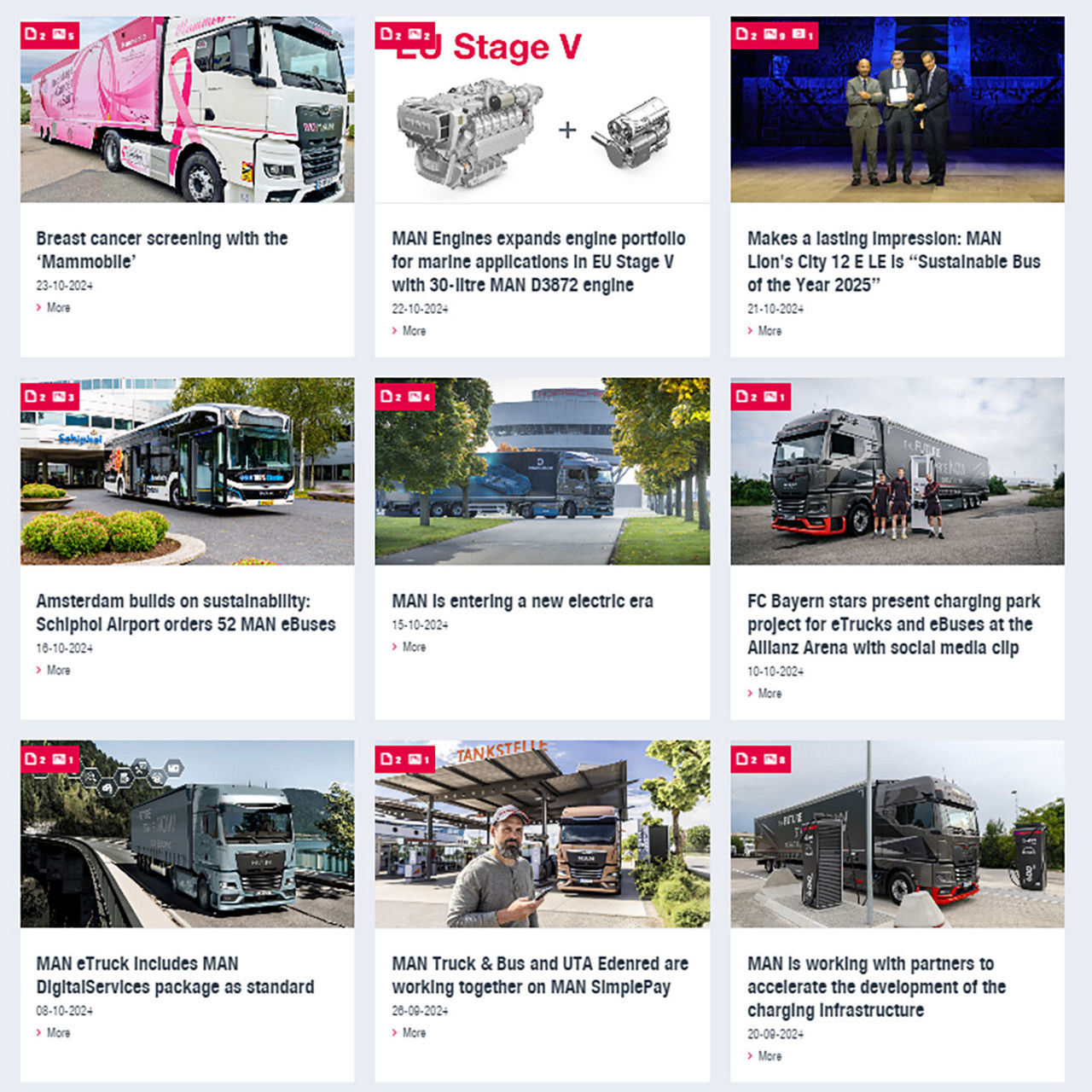Tap More under the Mammobile article
This screenshot has width=1092, height=1092.
[x=58, y=308]
